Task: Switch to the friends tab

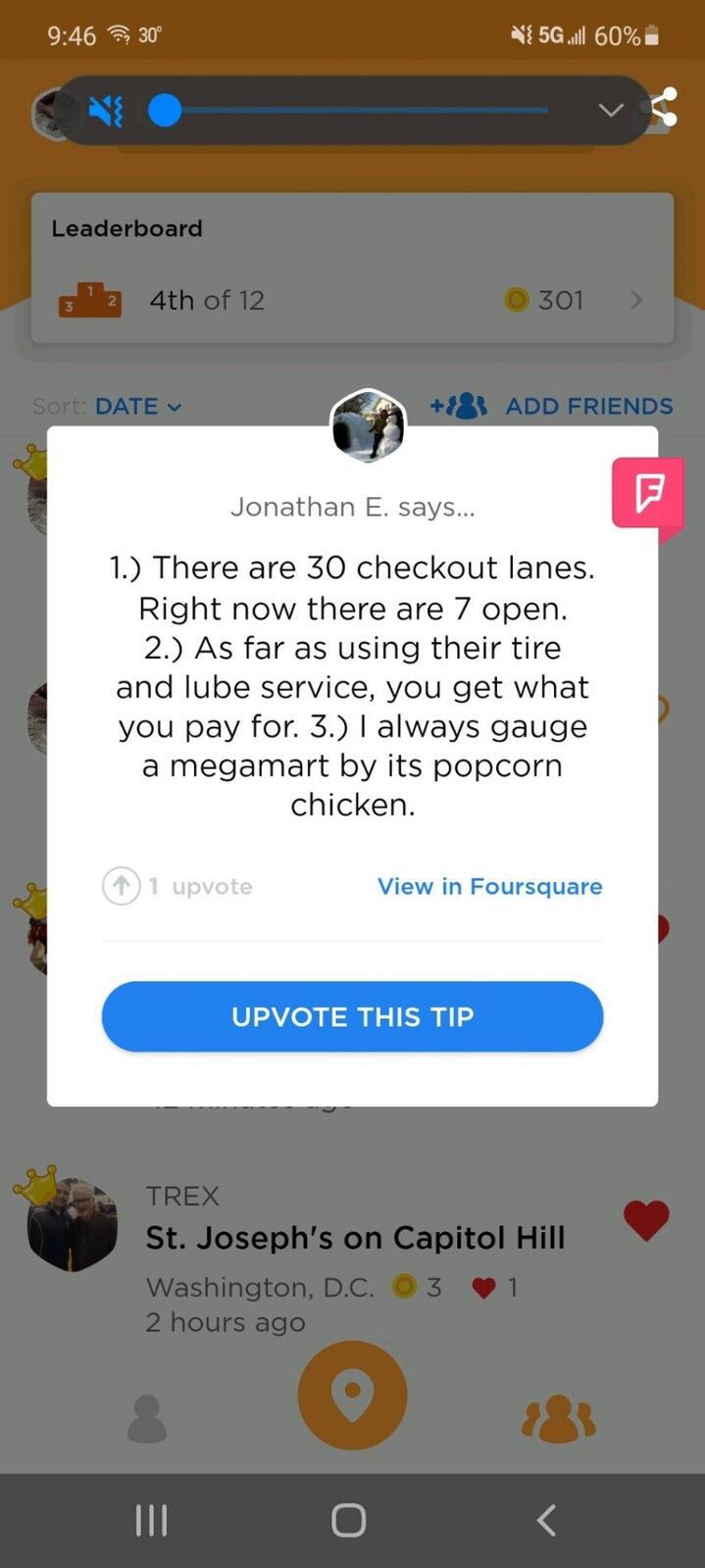Action: [x=558, y=1418]
